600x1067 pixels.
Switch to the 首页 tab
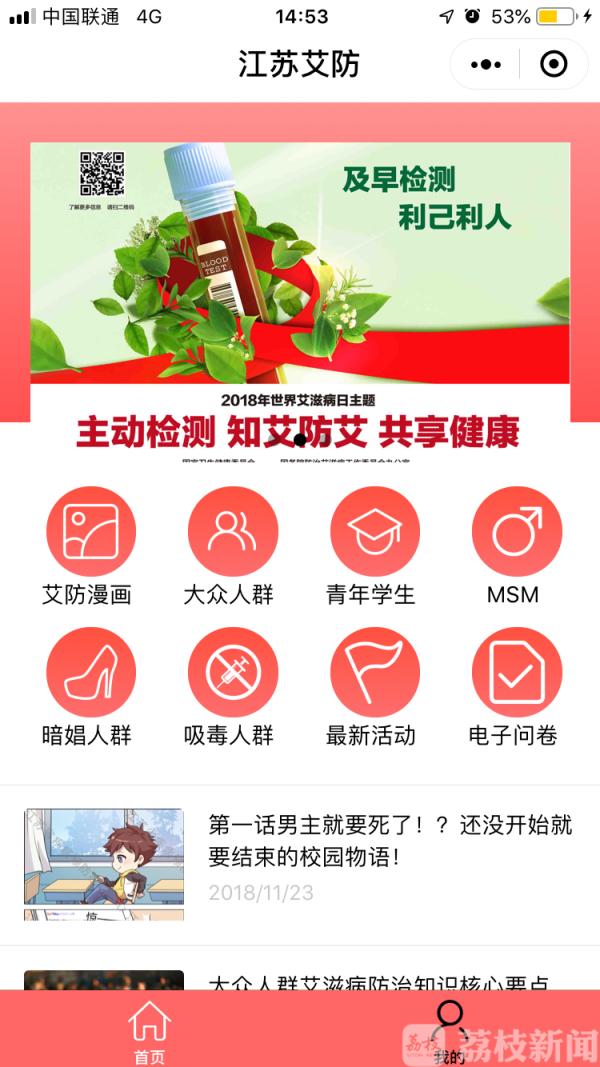point(150,1032)
